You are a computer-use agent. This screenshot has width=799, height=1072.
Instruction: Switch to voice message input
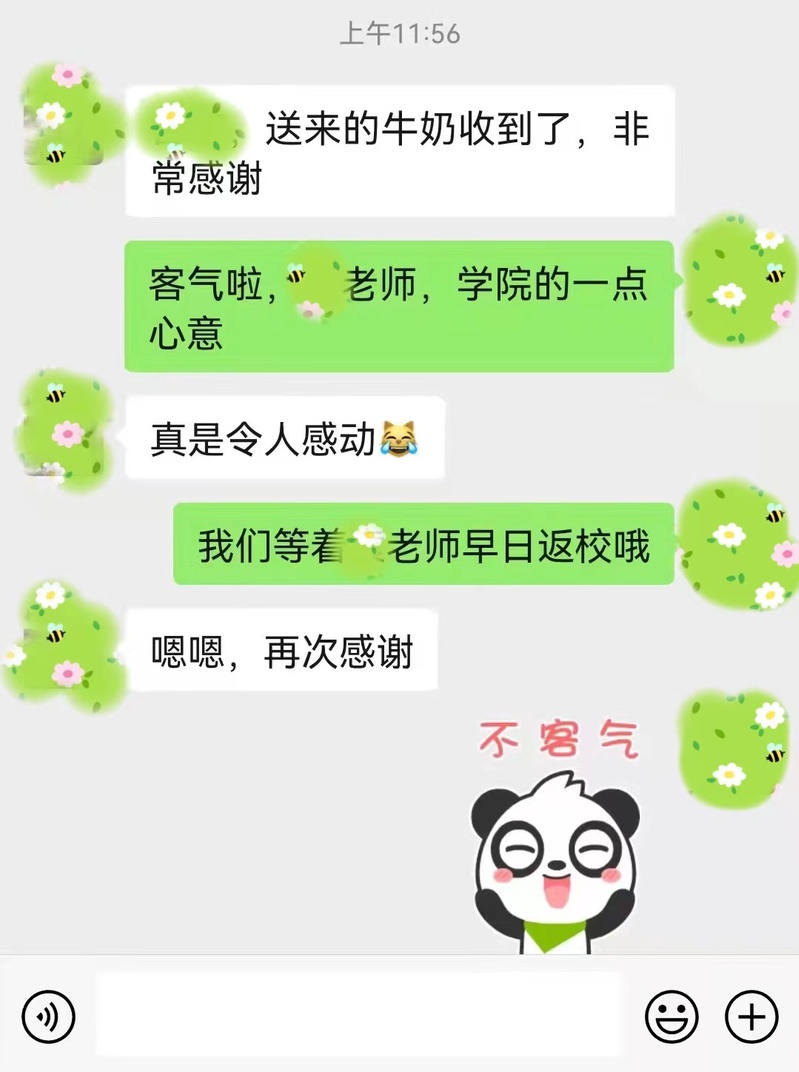coord(48,1018)
